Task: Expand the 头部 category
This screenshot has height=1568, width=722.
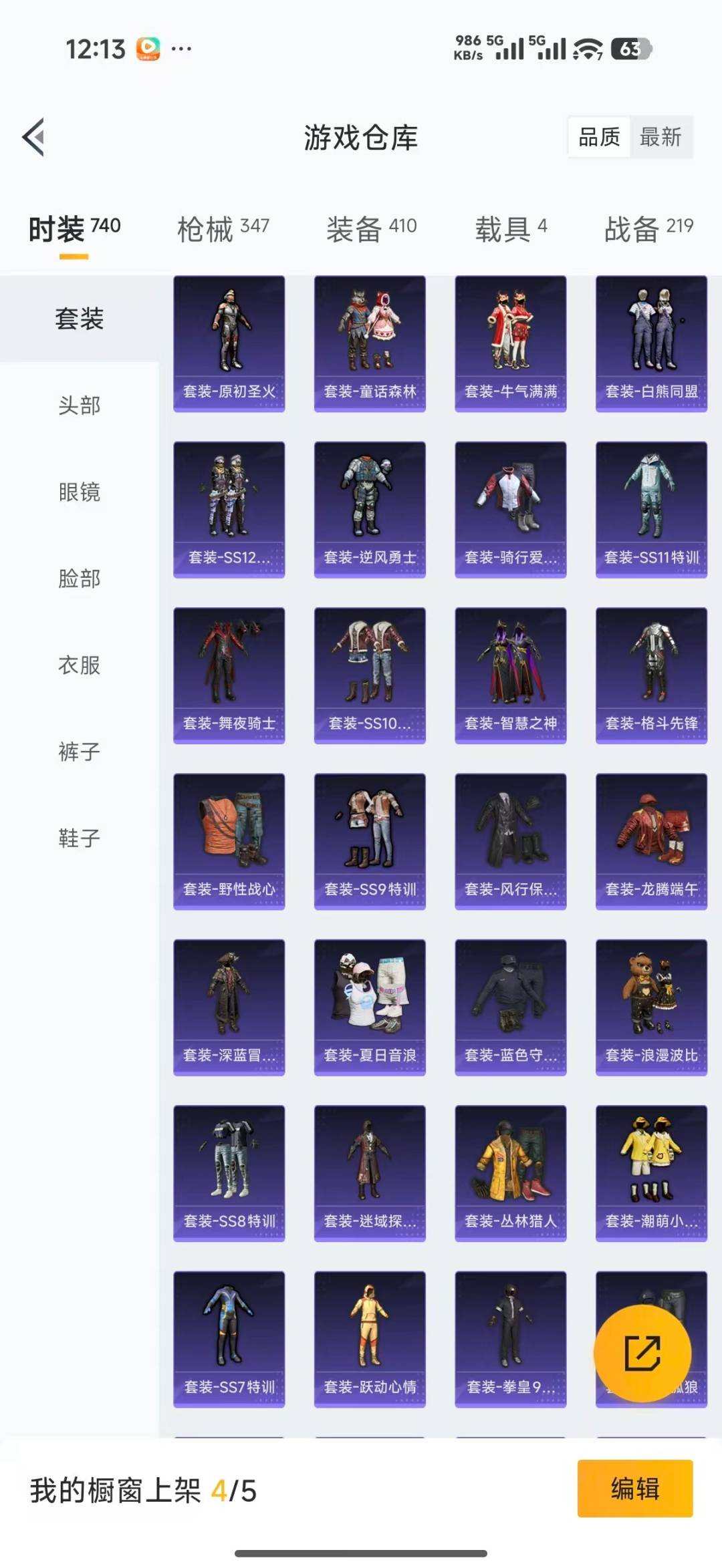Action: [x=79, y=406]
